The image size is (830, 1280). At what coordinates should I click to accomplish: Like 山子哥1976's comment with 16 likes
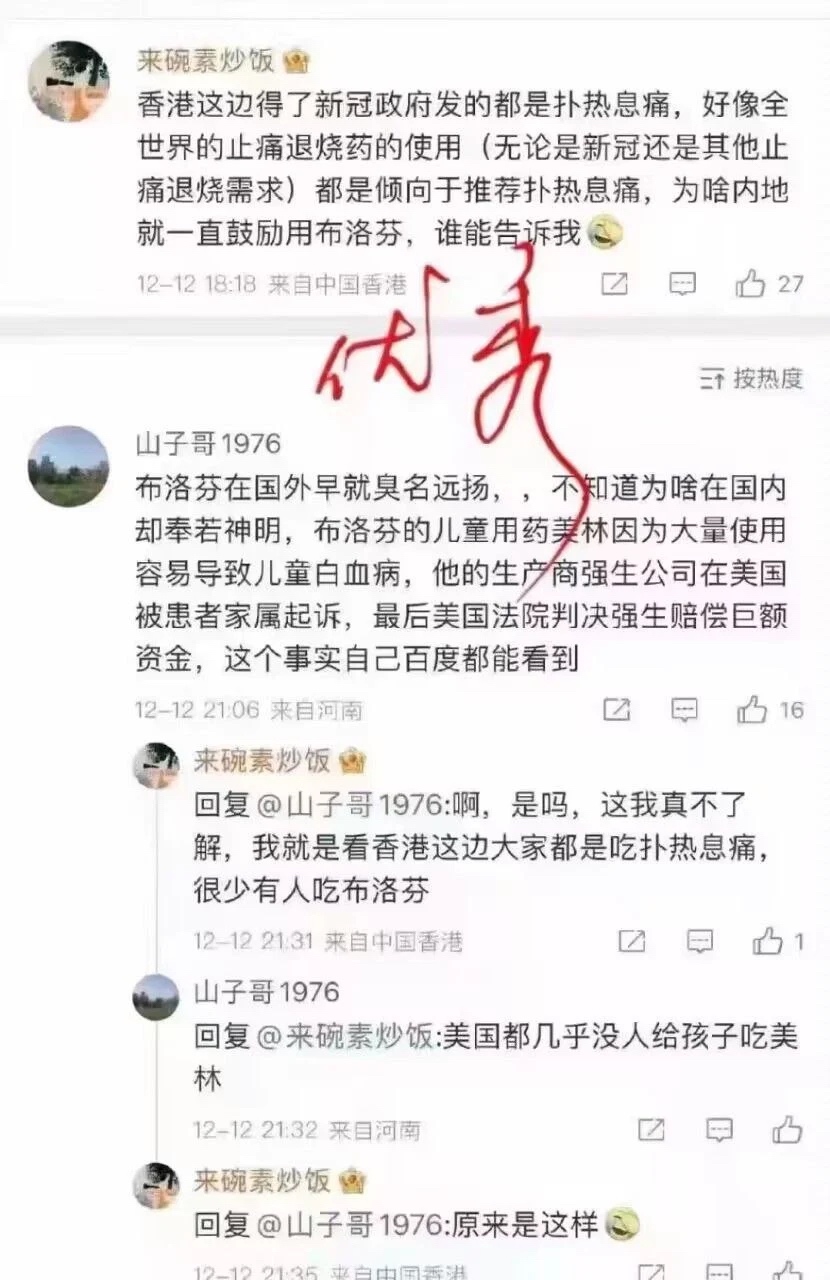(752, 710)
